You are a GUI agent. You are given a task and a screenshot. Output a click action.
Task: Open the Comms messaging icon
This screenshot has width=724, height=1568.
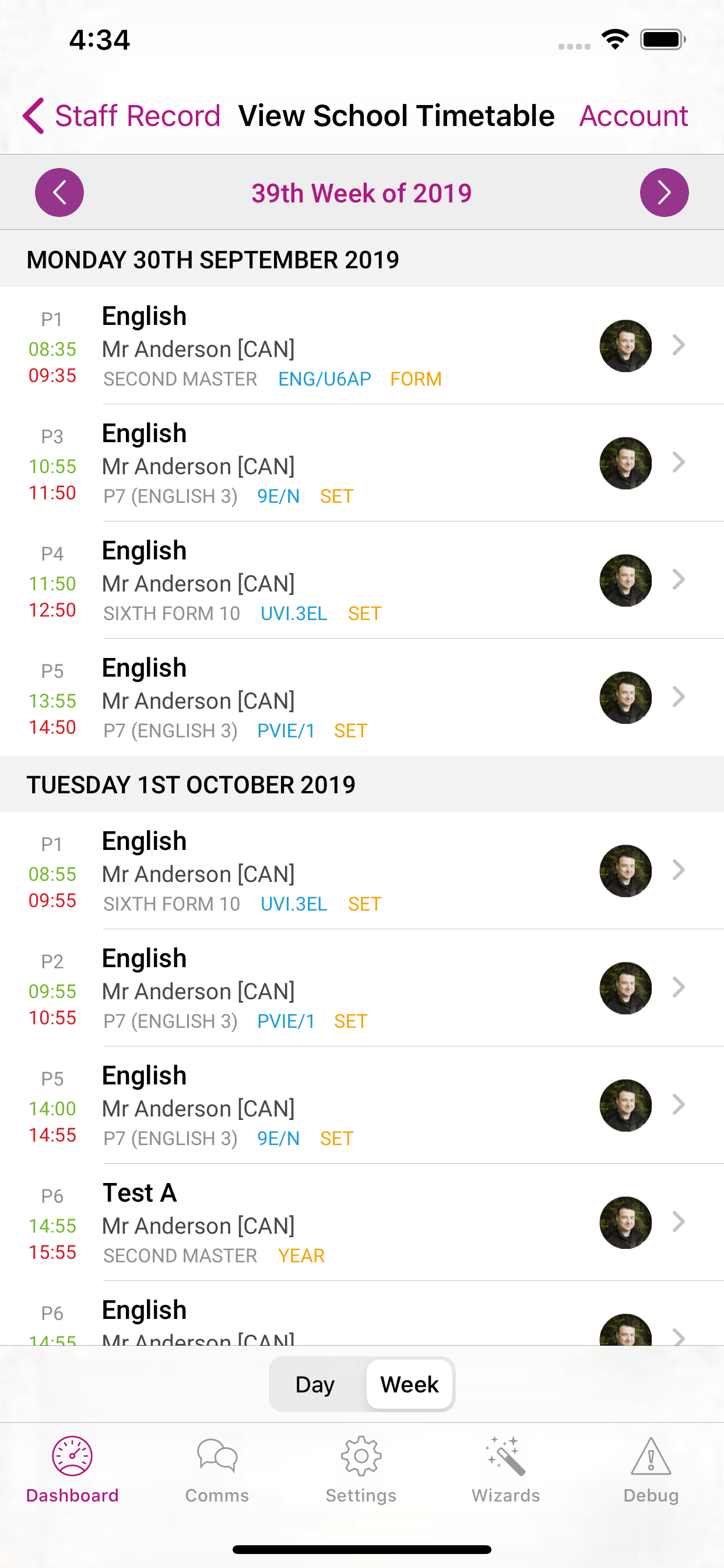click(x=217, y=1457)
